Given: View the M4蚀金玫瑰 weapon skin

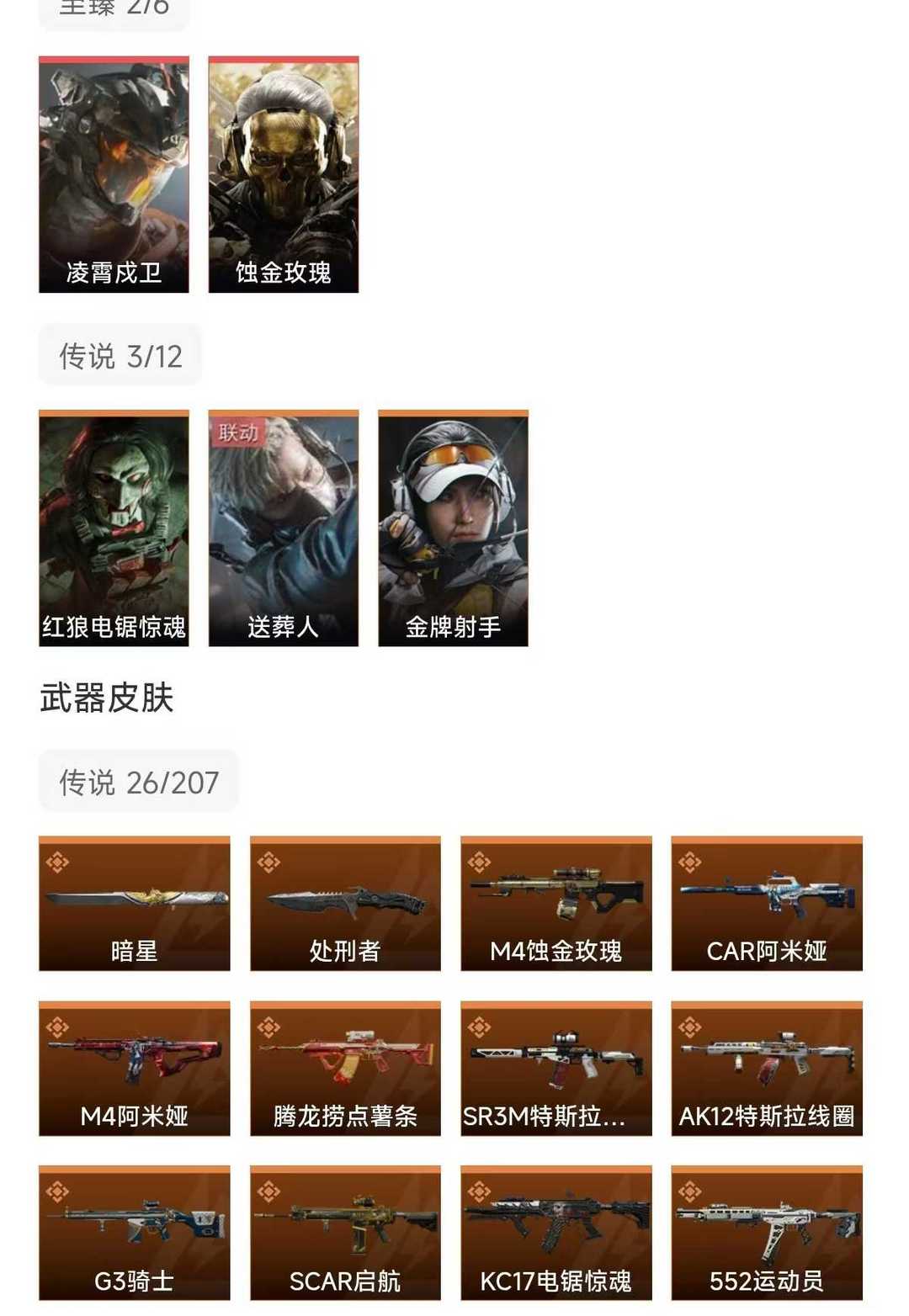Looking at the screenshot, I should (556, 903).
